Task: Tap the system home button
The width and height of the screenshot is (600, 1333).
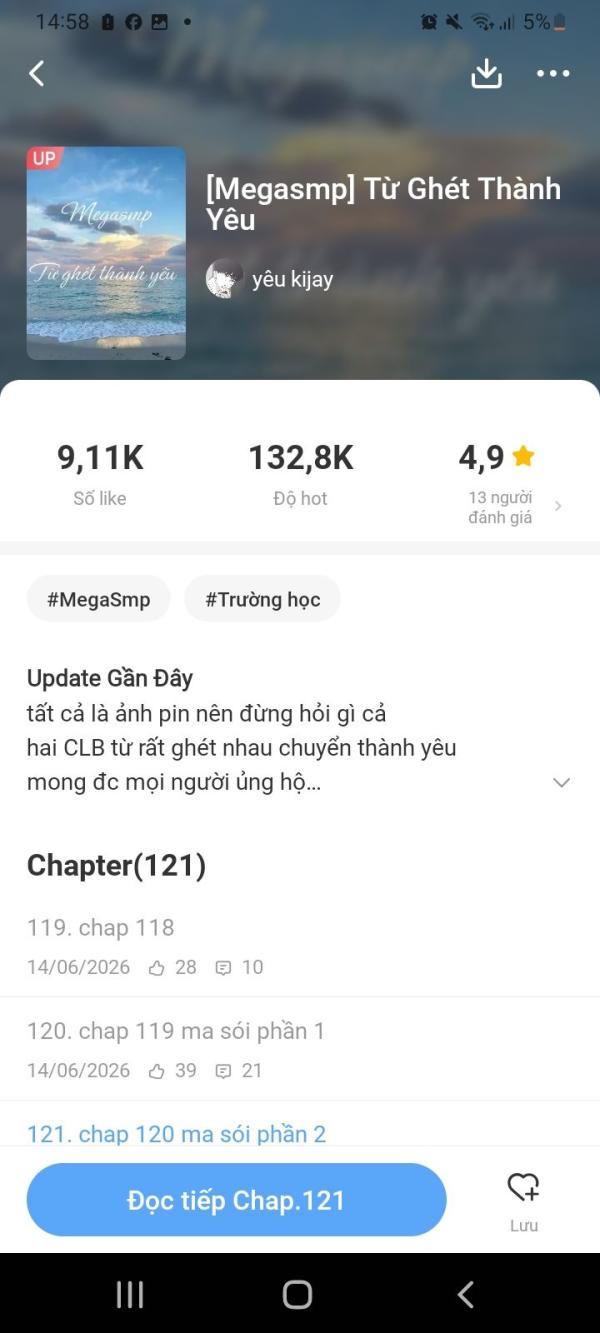Action: [297, 1294]
